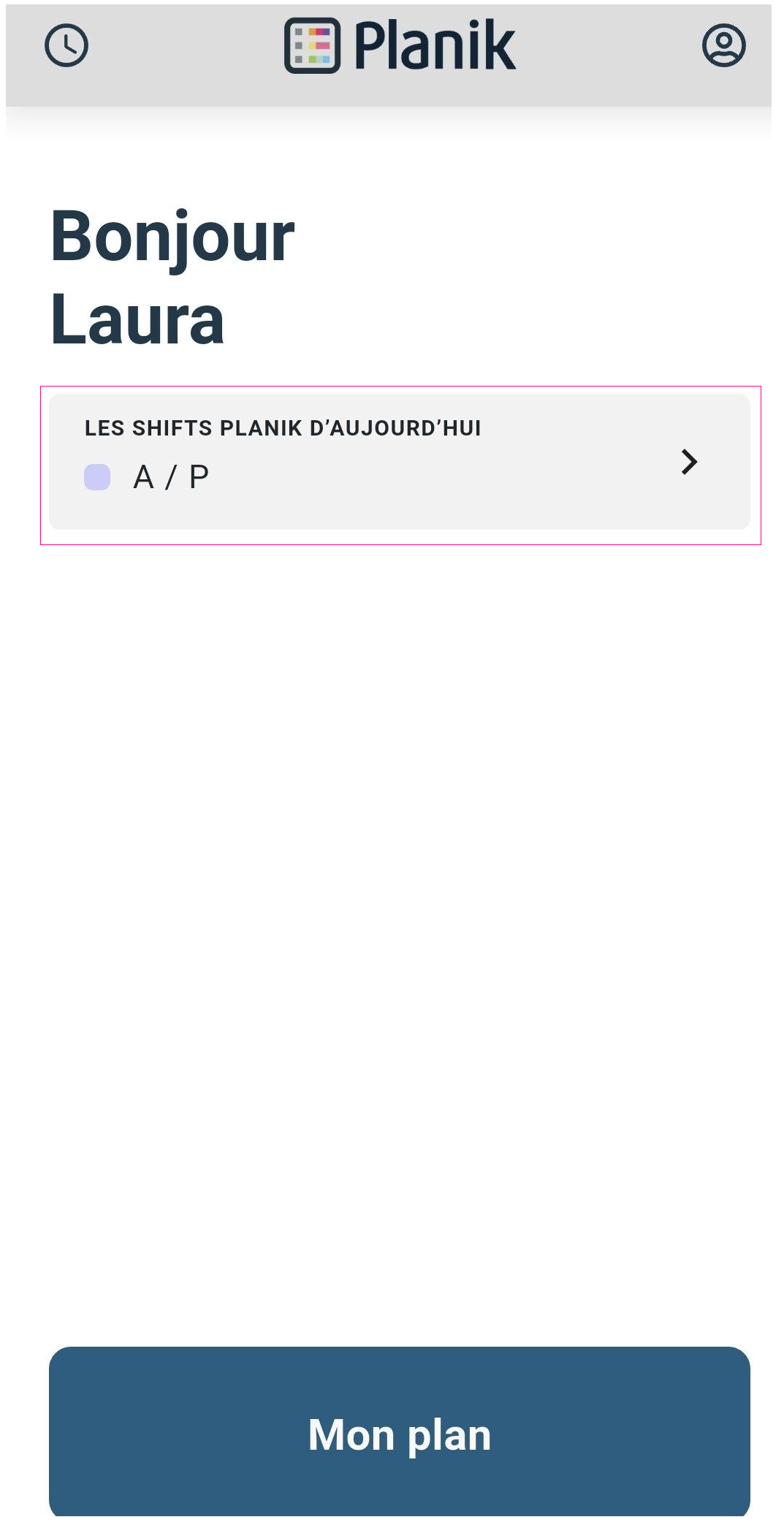Open today's Planik shifts card

[399, 462]
